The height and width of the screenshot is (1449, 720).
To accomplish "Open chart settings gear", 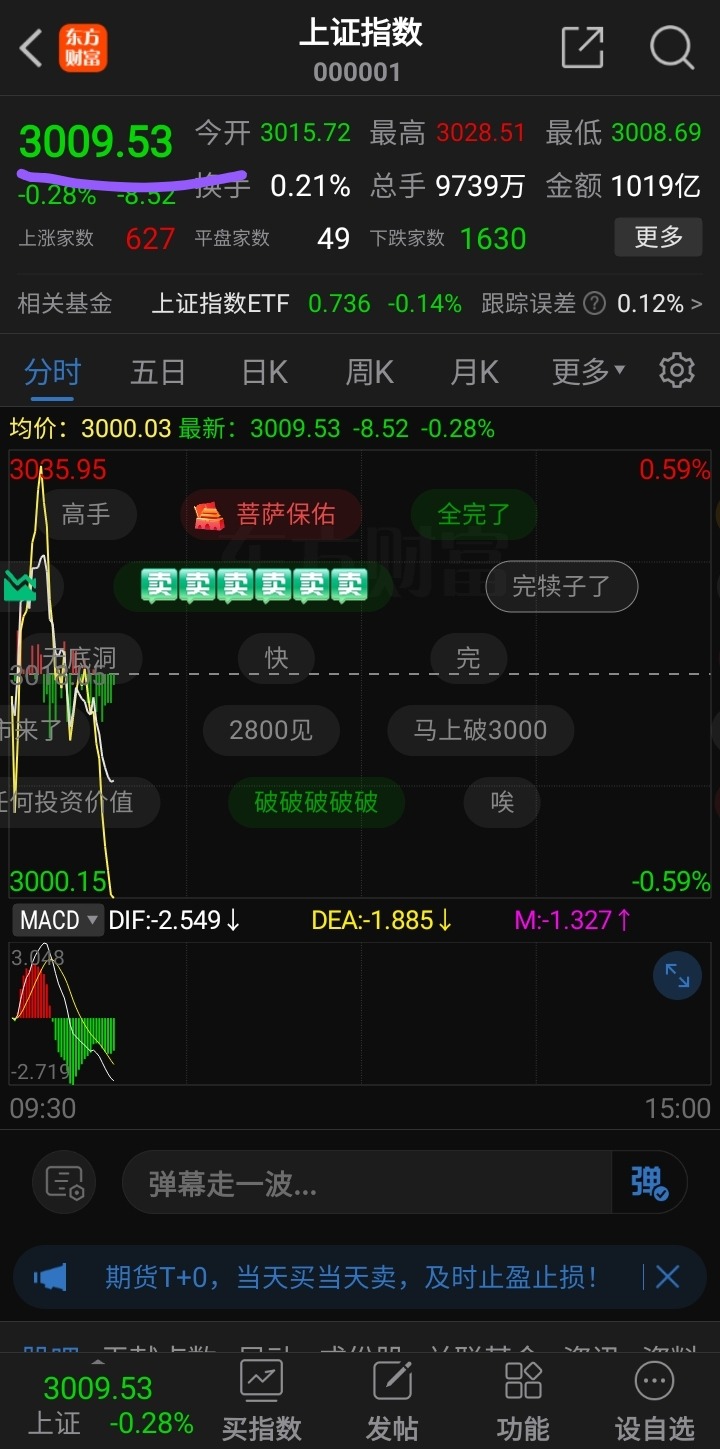I will pyautogui.click(x=677, y=371).
